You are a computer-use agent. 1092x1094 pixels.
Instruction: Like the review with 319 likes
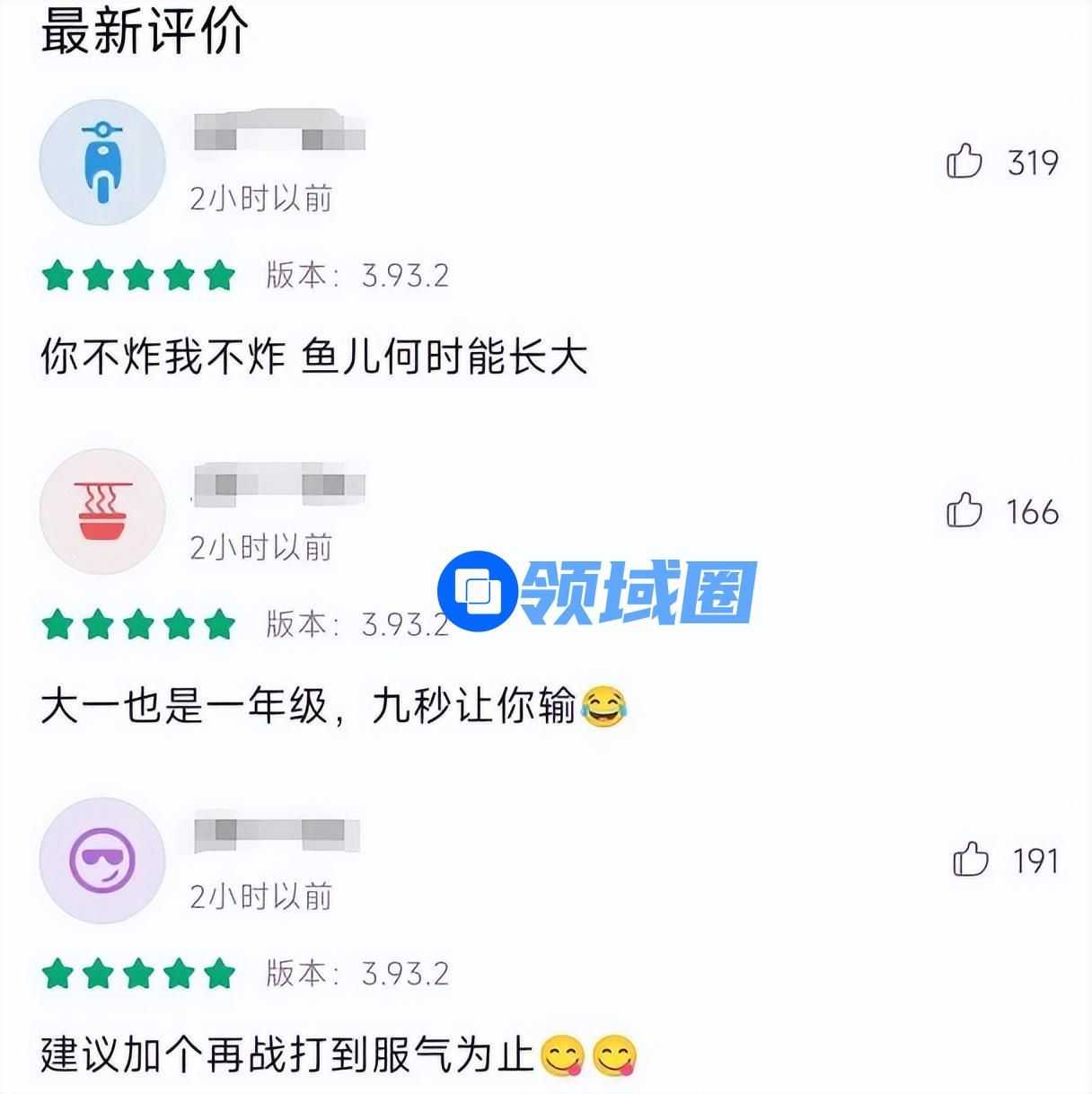tap(964, 162)
